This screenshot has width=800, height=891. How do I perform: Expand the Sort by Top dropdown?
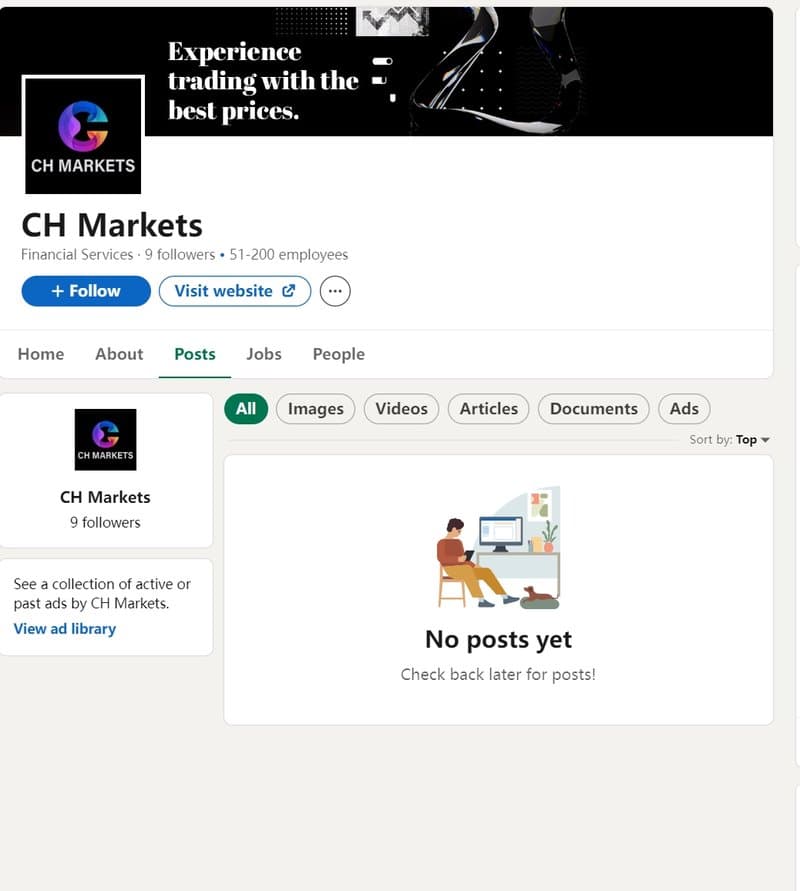(x=752, y=440)
